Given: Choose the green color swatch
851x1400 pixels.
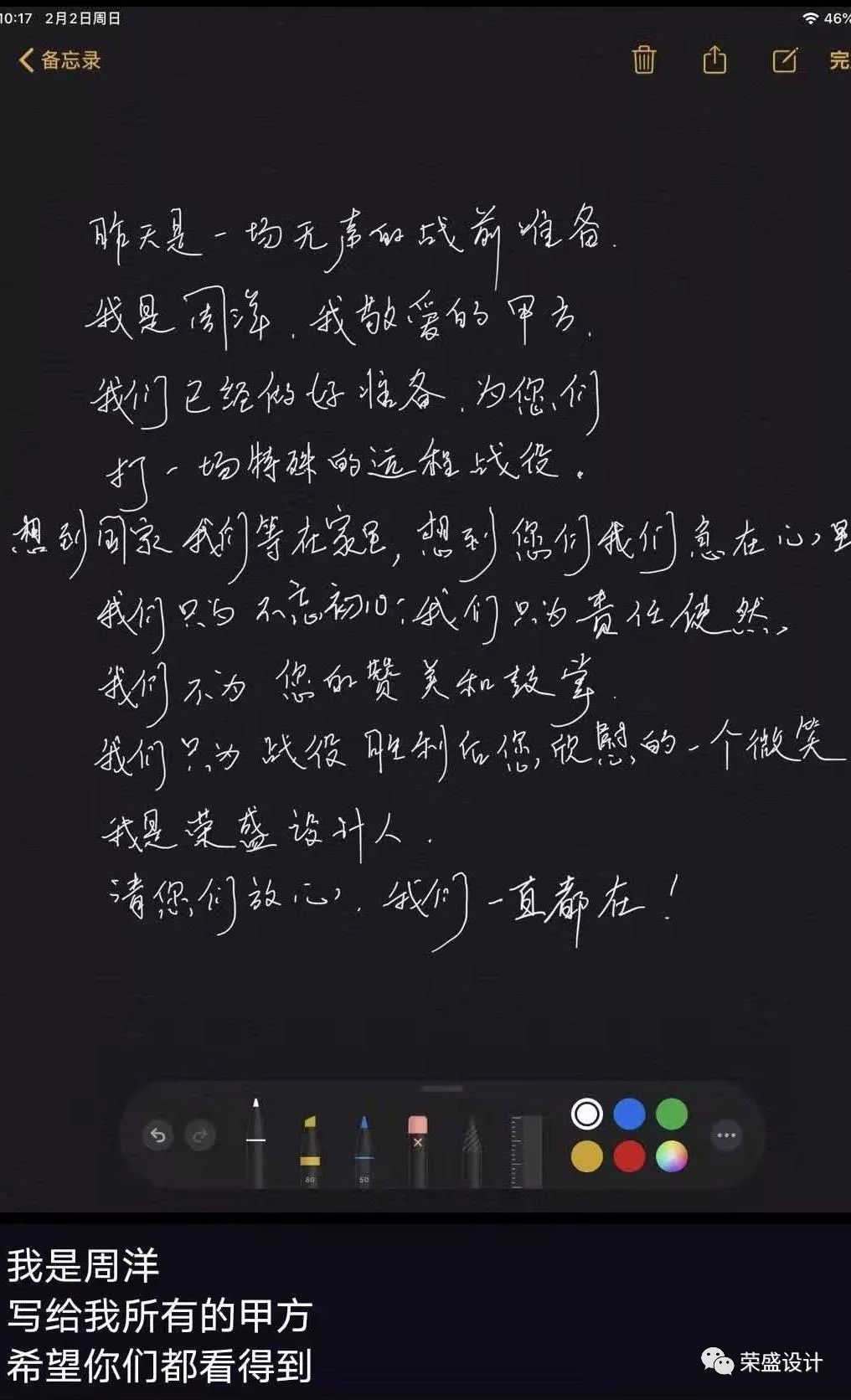Looking at the screenshot, I should (x=672, y=1114).
